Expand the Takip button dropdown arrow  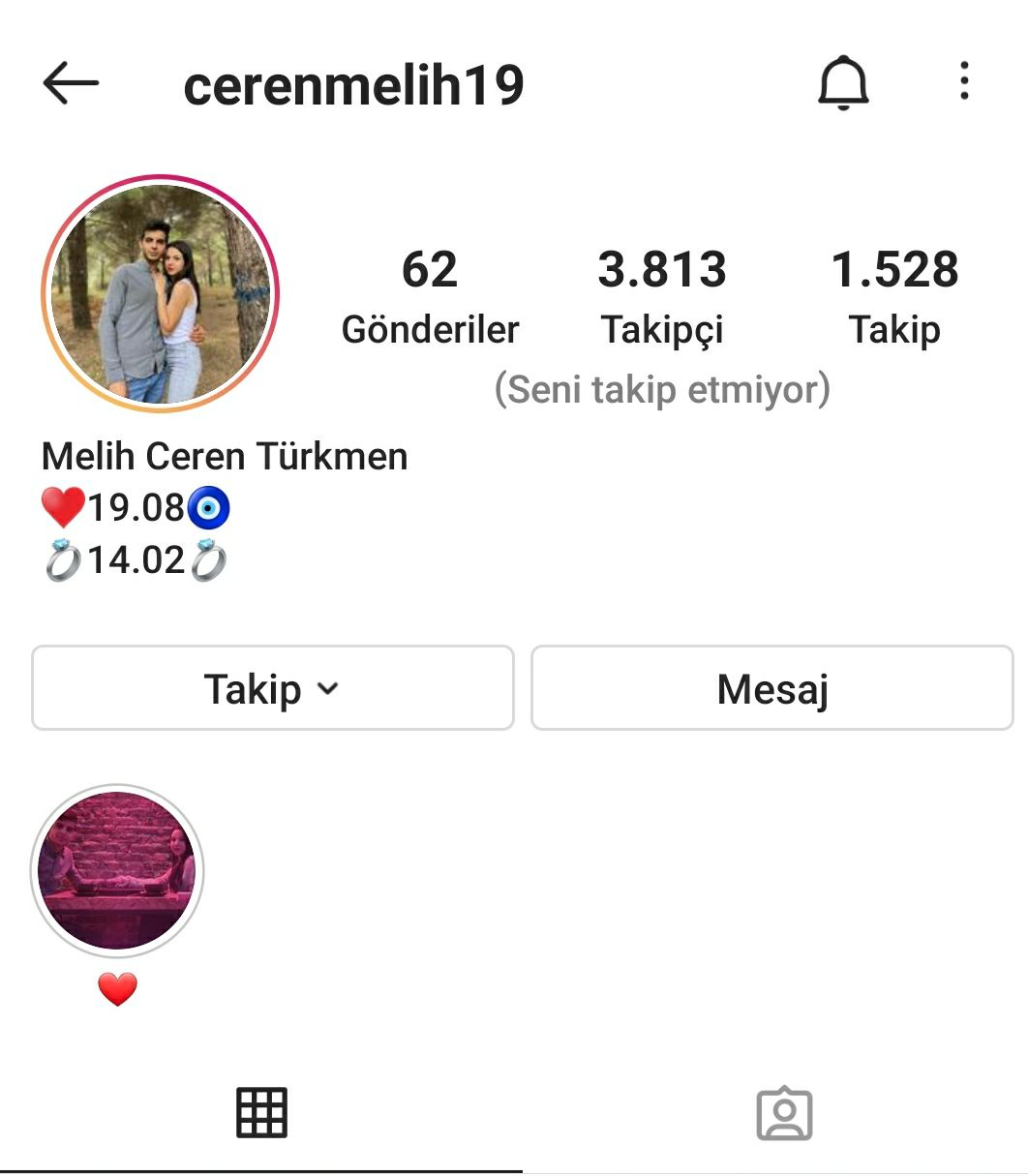click(328, 689)
